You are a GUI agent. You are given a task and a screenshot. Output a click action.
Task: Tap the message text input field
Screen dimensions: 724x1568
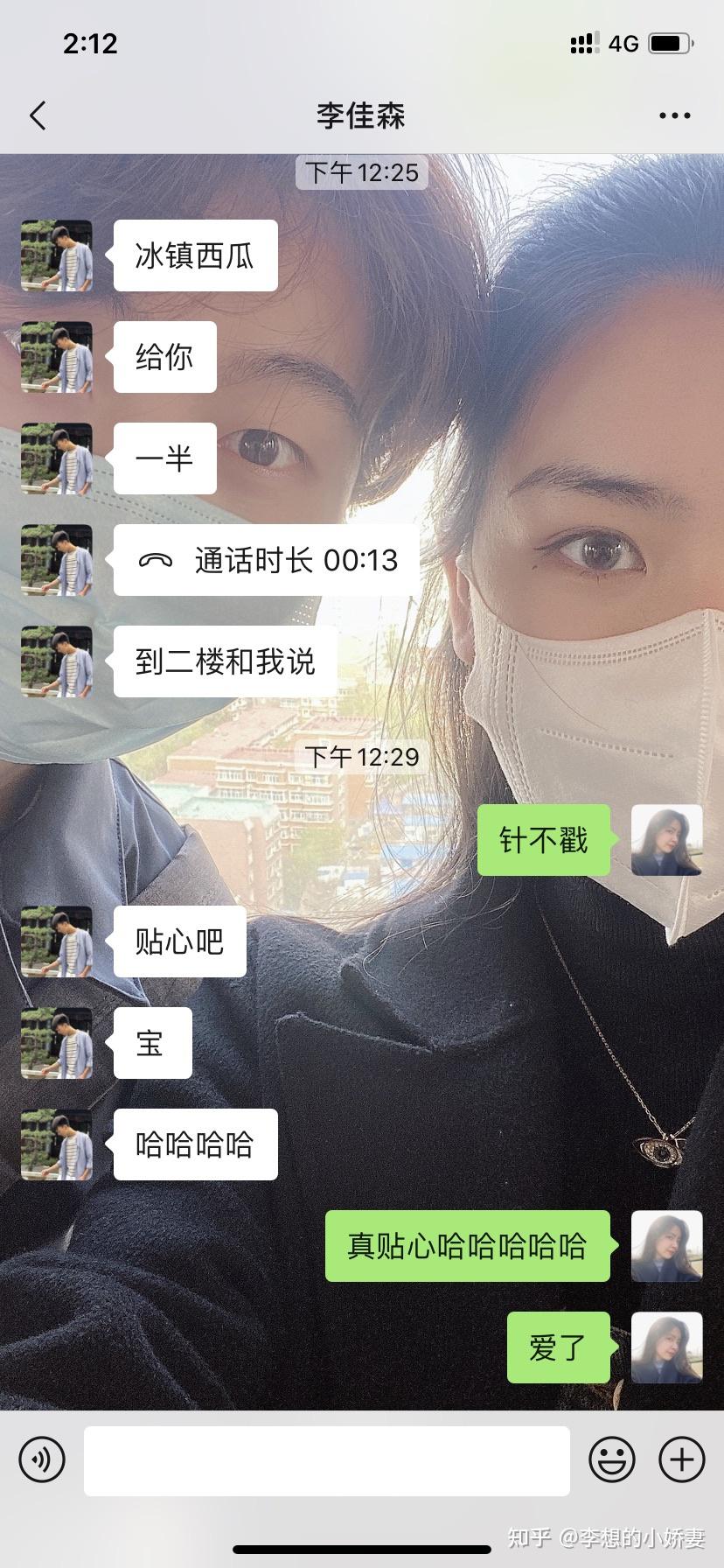pyautogui.click(x=326, y=1459)
